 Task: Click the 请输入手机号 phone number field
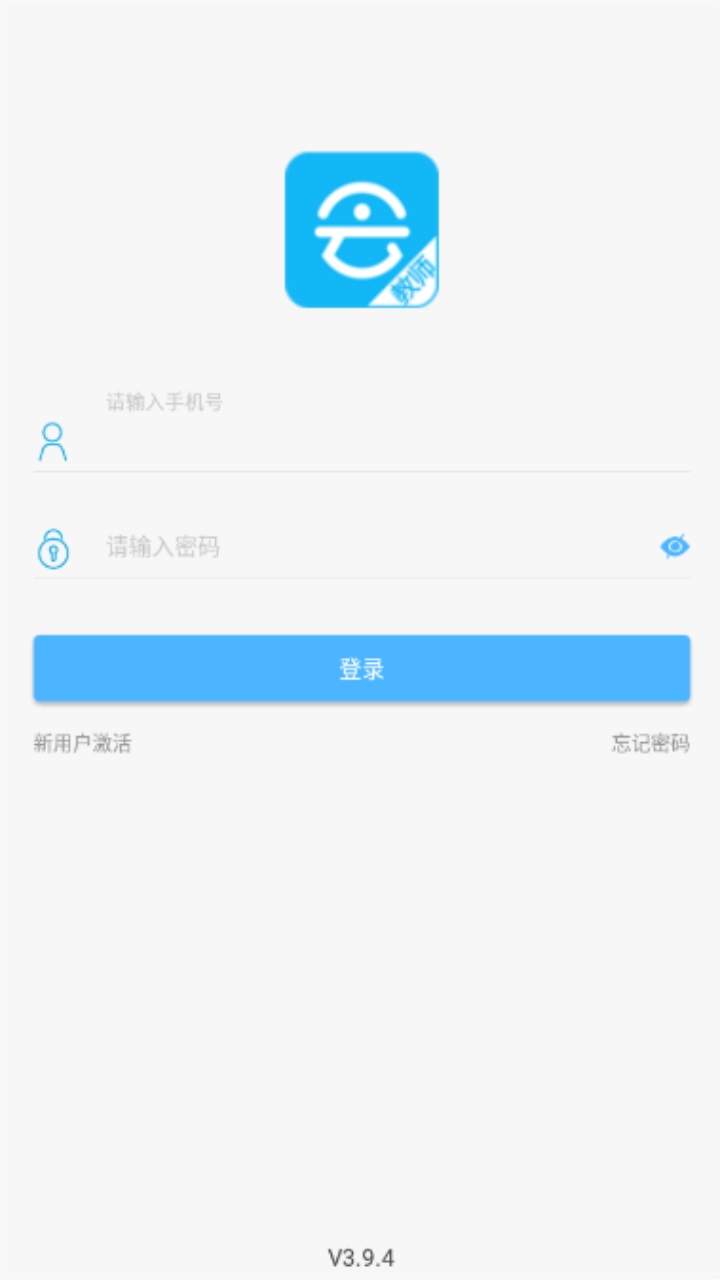coord(300,420)
